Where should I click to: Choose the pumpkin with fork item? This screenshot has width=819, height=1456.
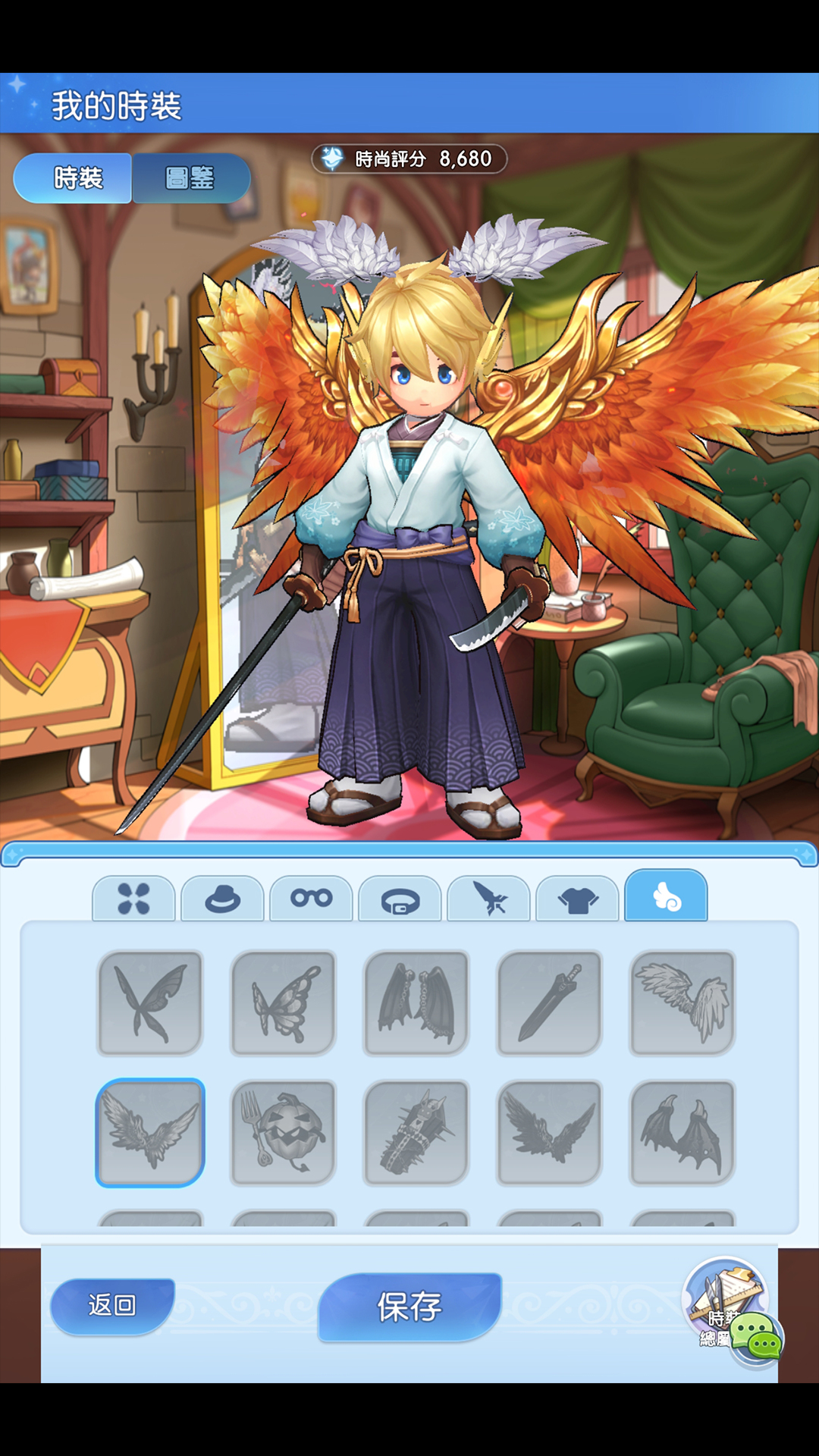click(x=283, y=1132)
